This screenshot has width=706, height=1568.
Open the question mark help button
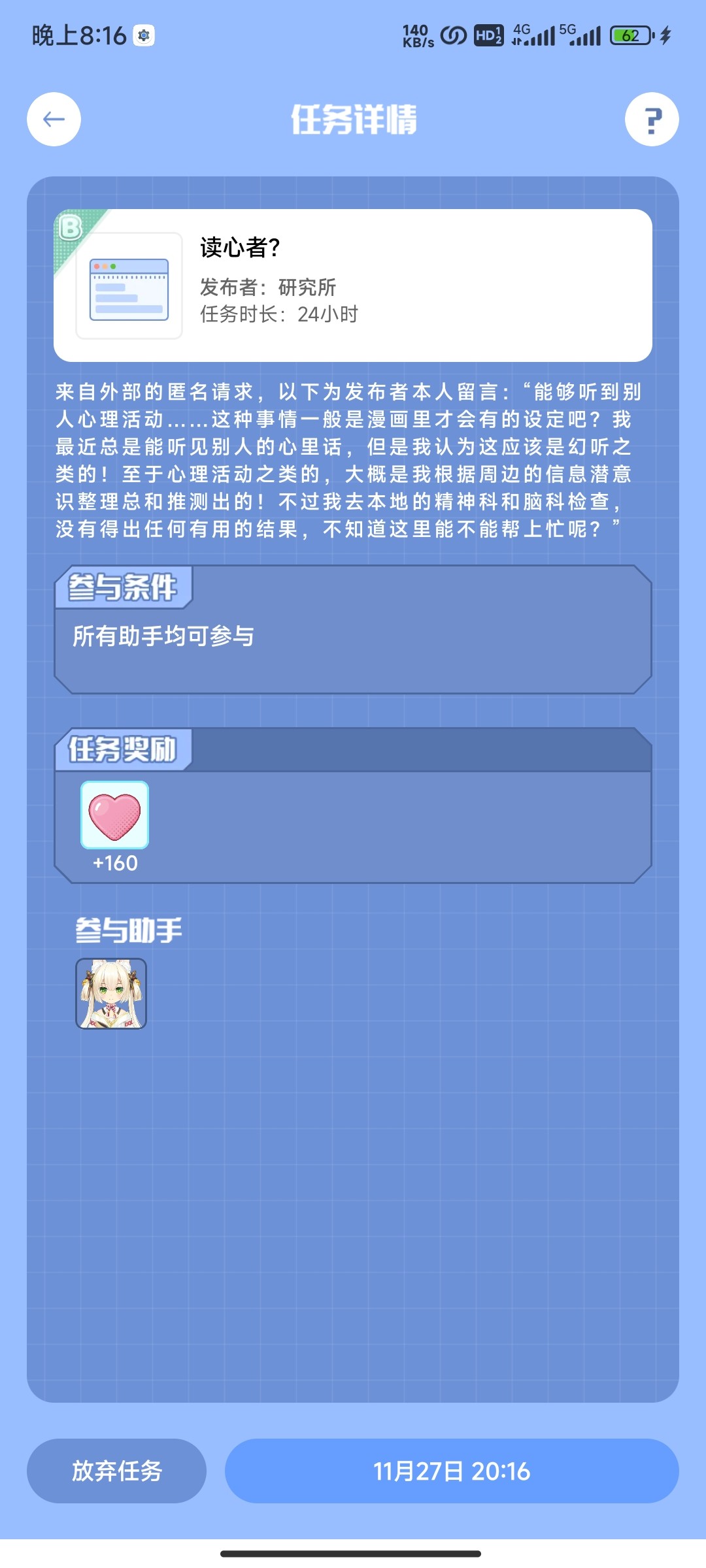click(x=652, y=119)
